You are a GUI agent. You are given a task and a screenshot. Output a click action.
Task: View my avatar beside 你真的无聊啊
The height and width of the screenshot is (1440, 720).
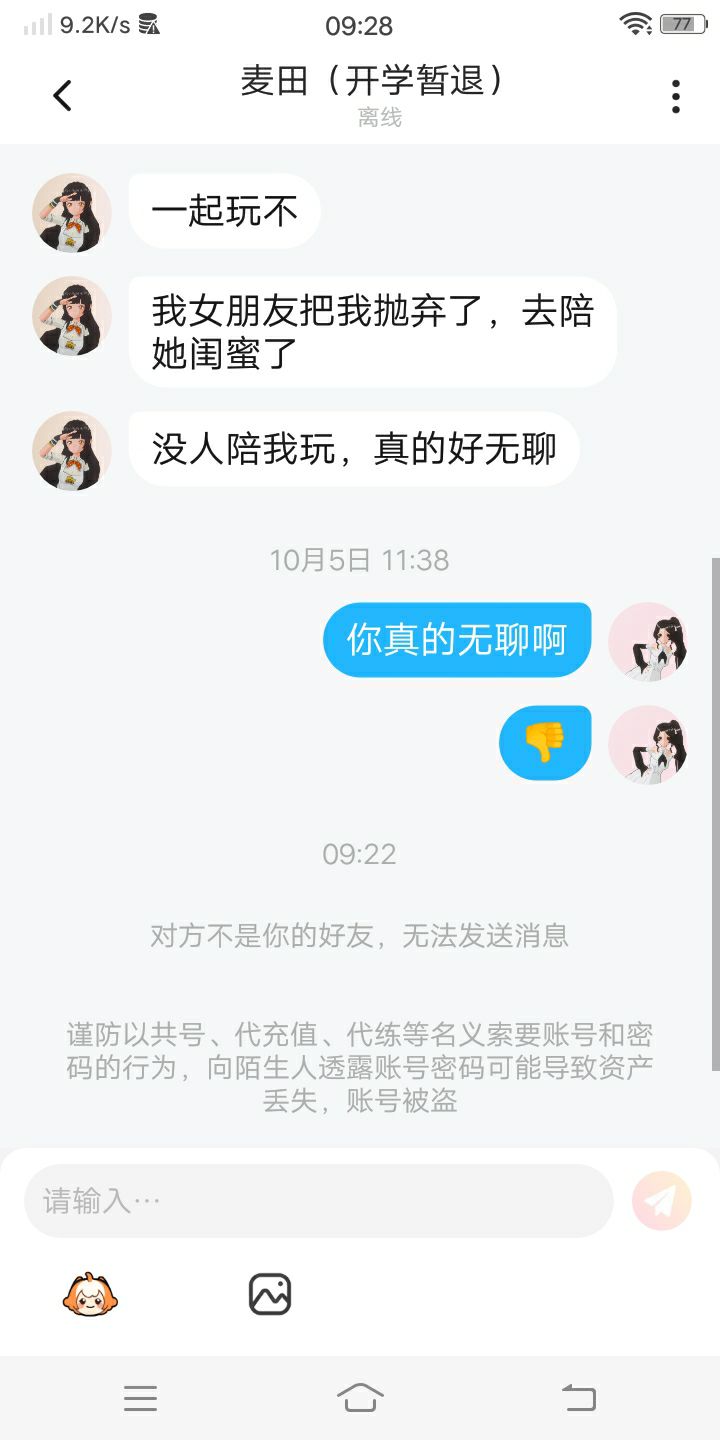[x=648, y=641]
